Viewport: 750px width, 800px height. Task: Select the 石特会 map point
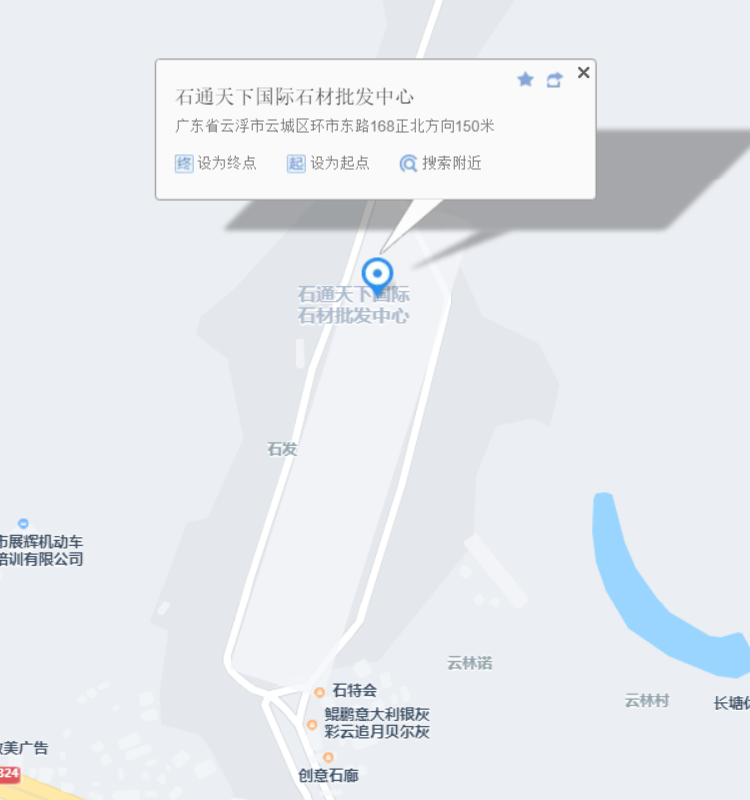click(x=320, y=691)
